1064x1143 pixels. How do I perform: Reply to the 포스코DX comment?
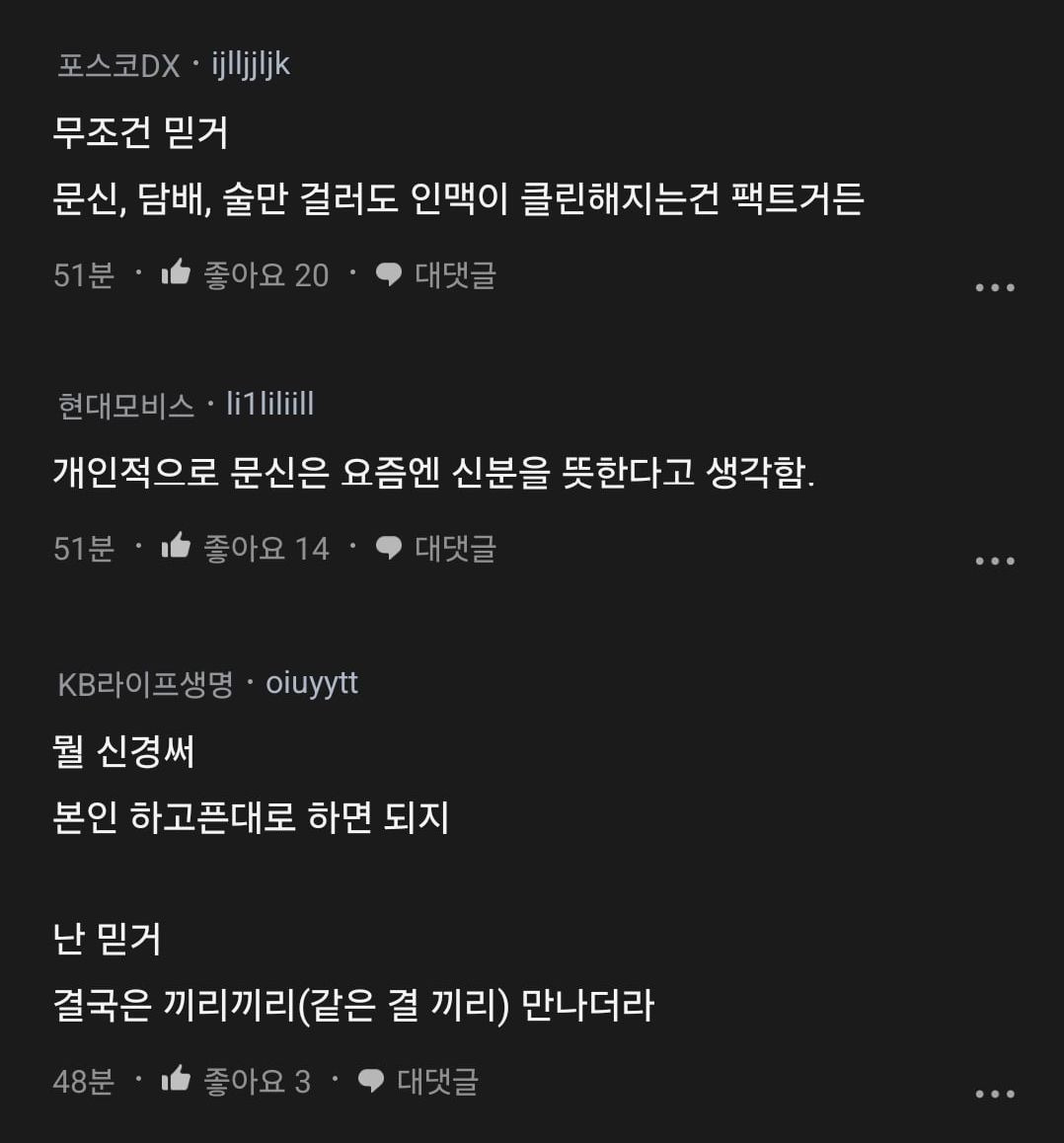[x=436, y=274]
